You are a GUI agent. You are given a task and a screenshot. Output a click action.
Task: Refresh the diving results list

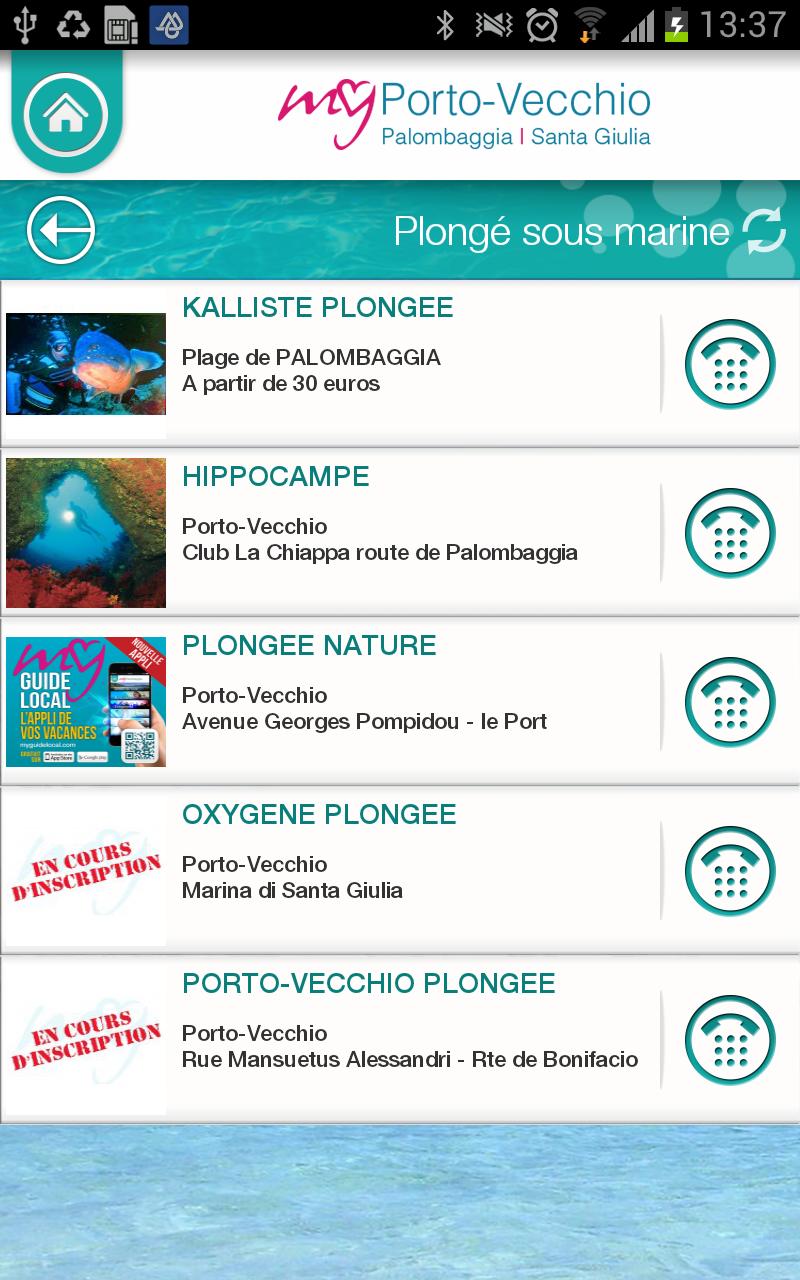(x=765, y=229)
